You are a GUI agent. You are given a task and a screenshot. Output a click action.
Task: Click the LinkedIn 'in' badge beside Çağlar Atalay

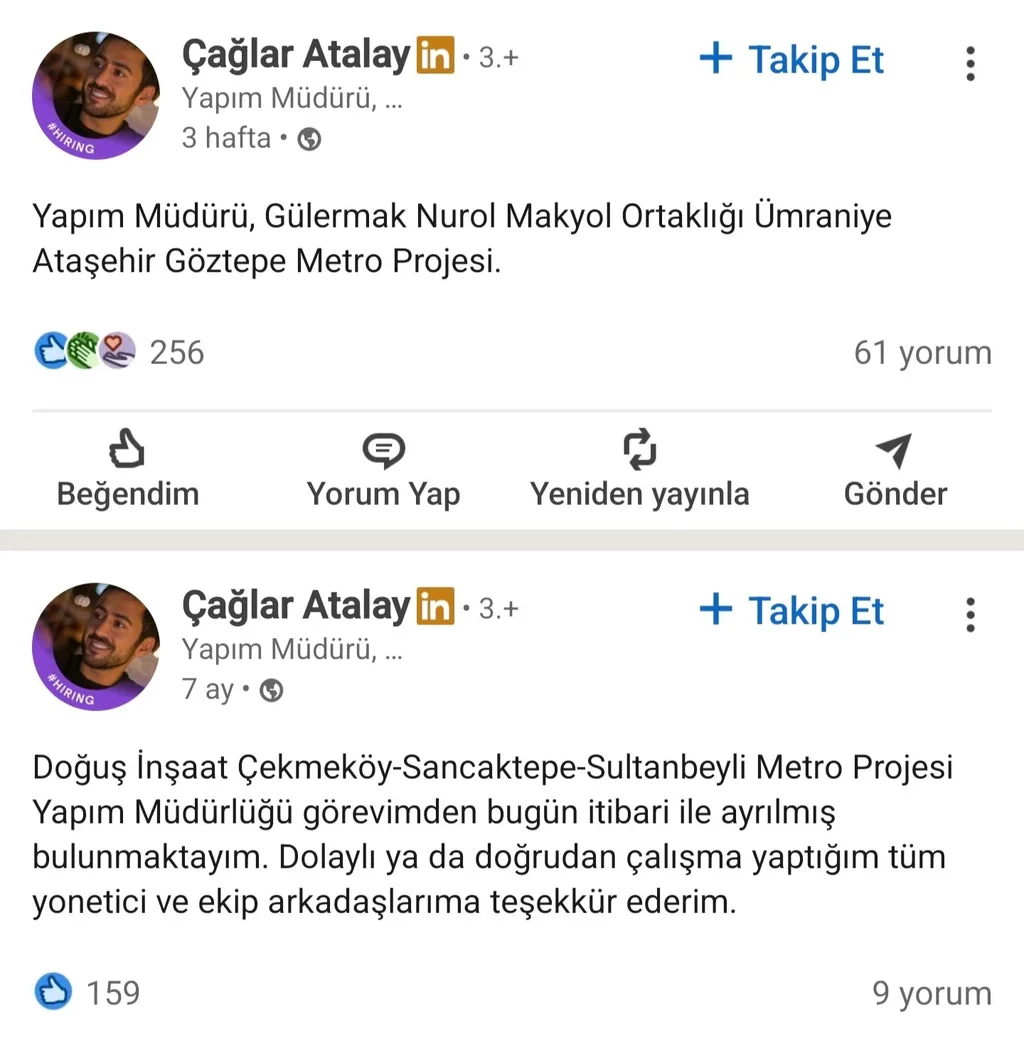434,56
